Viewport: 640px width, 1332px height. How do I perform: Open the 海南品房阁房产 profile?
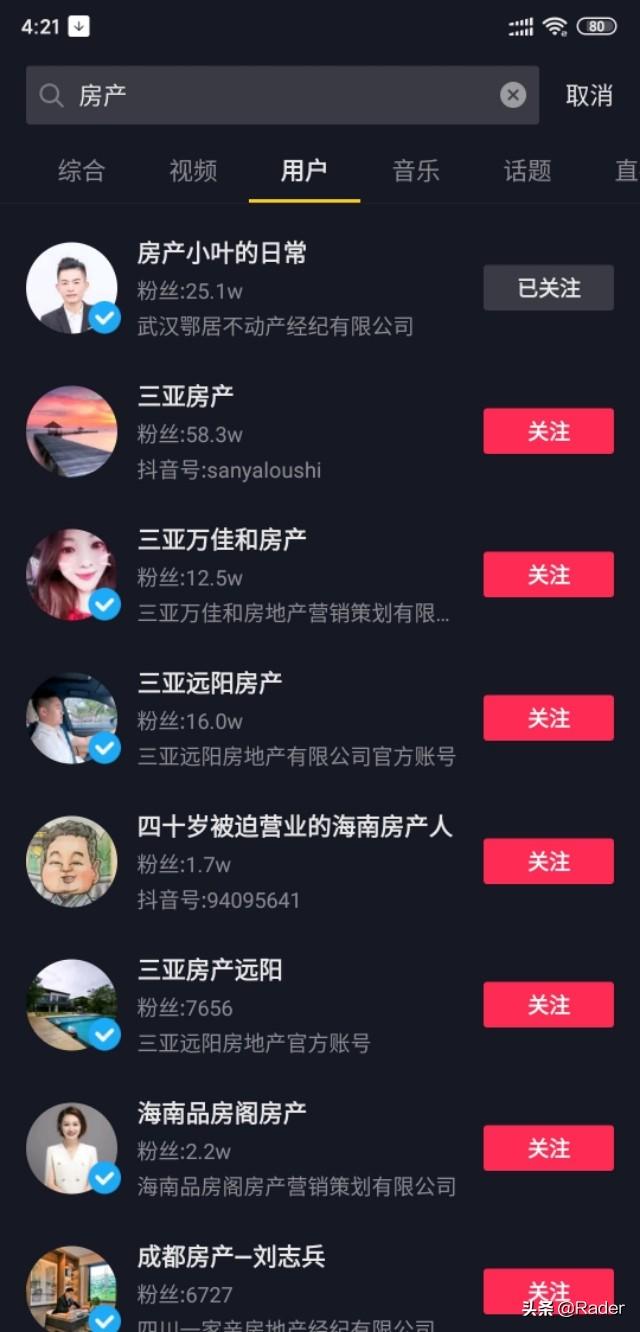click(x=222, y=1113)
